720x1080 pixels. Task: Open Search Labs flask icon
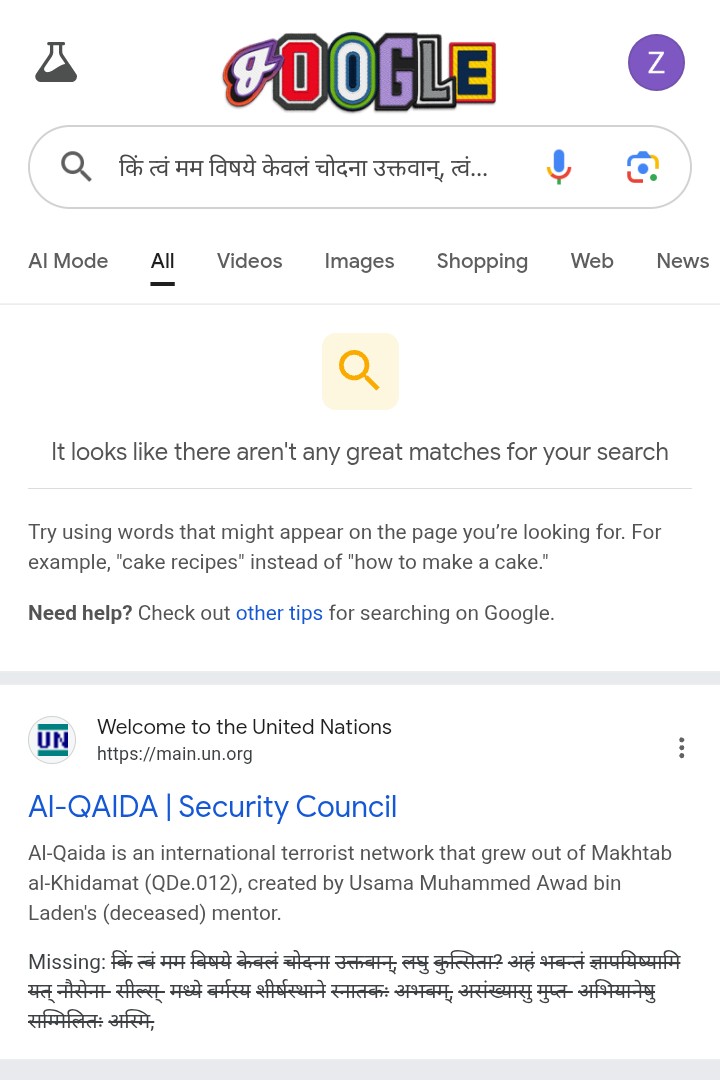[56, 63]
